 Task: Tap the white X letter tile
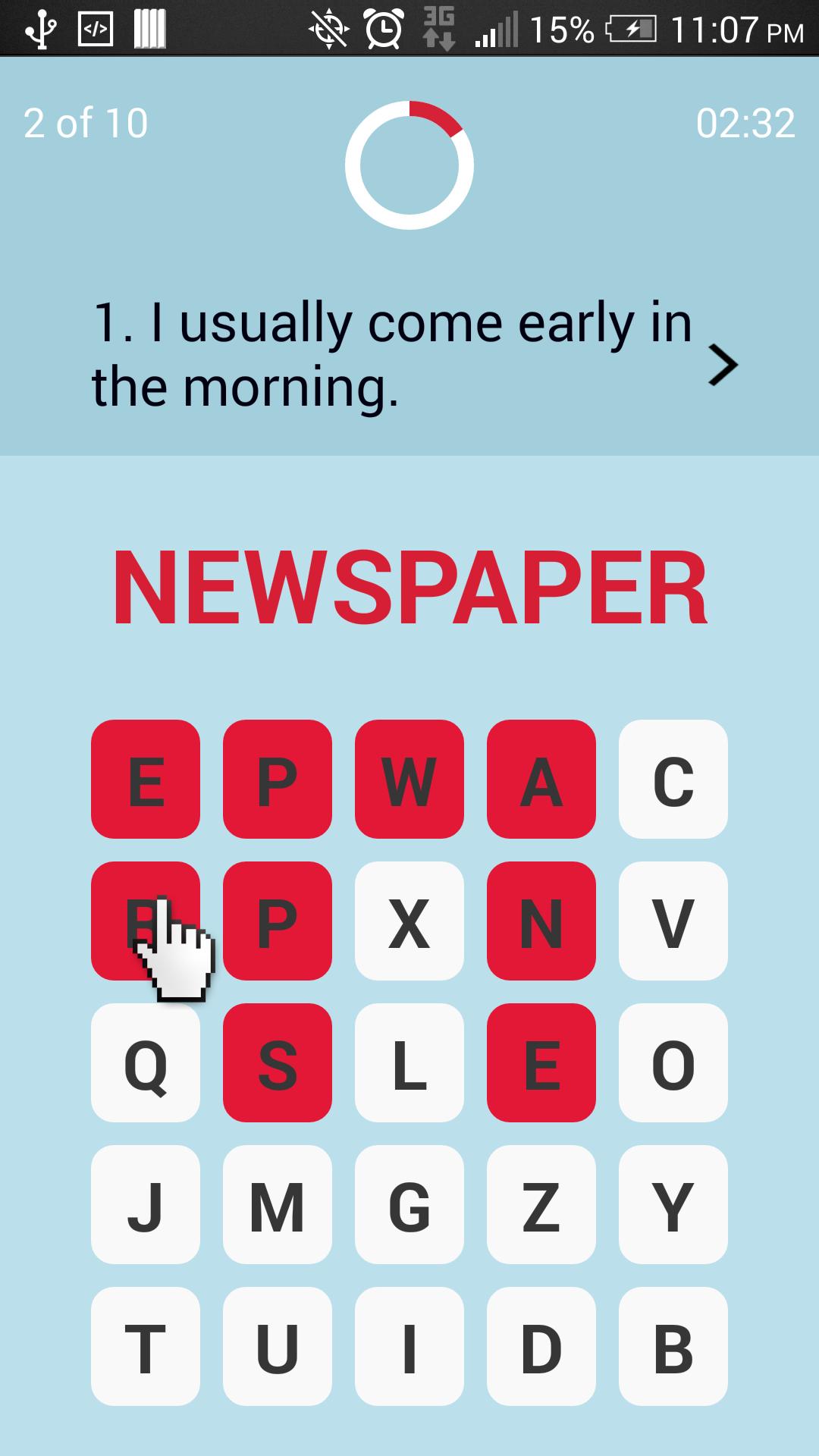(x=409, y=921)
